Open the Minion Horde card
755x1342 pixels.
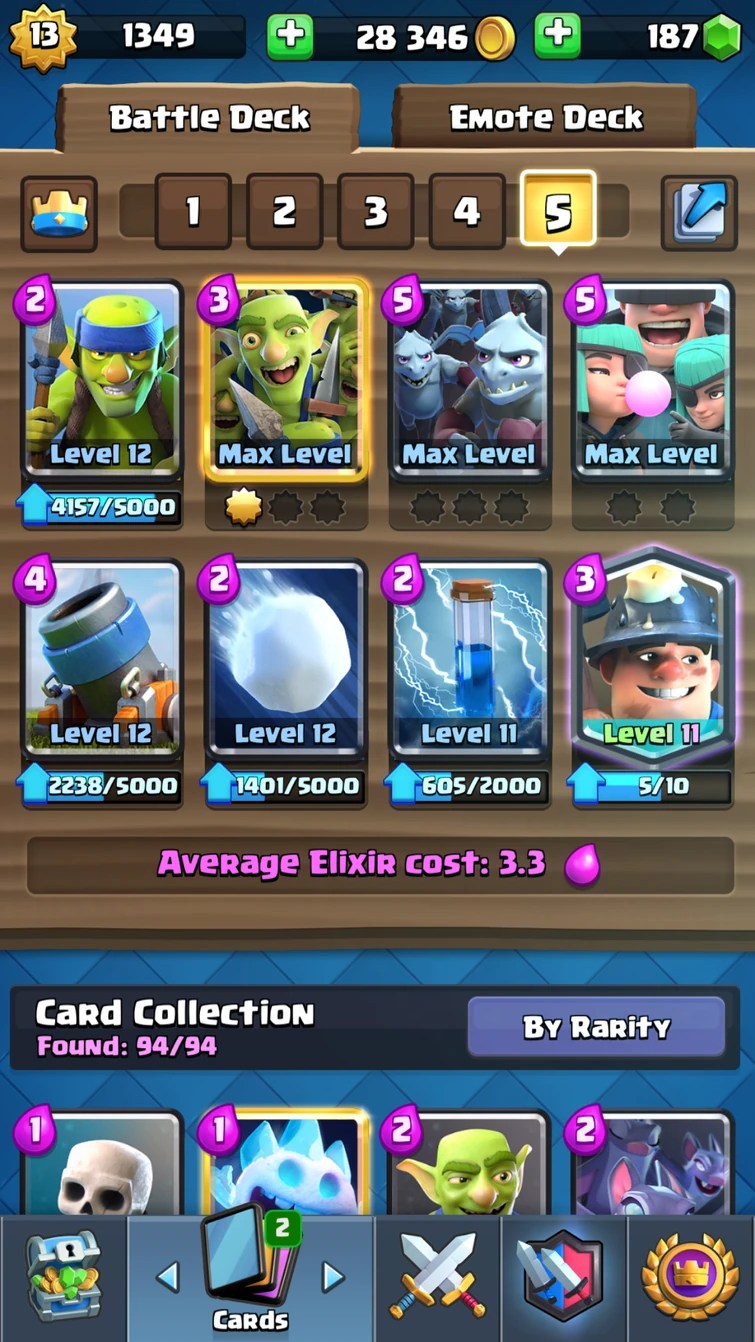point(469,382)
